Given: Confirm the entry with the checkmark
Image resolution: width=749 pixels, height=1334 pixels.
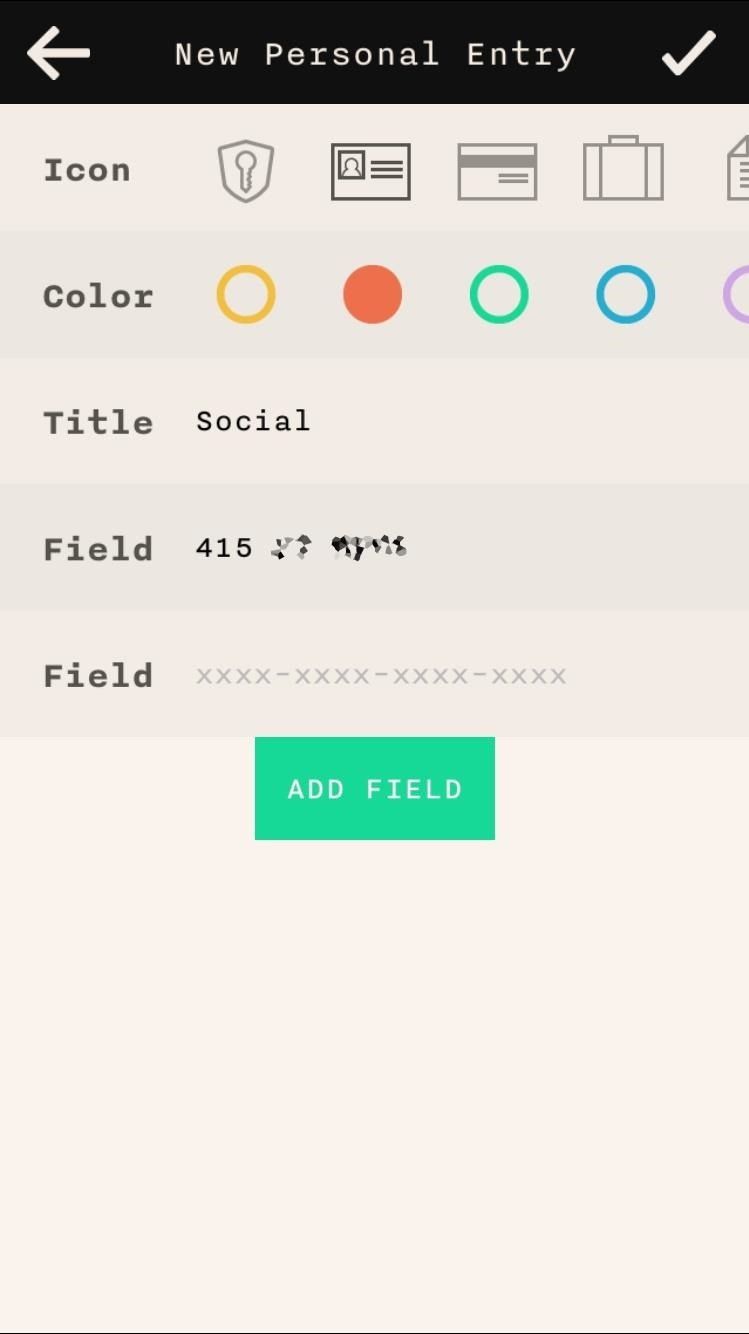Looking at the screenshot, I should (689, 52).
